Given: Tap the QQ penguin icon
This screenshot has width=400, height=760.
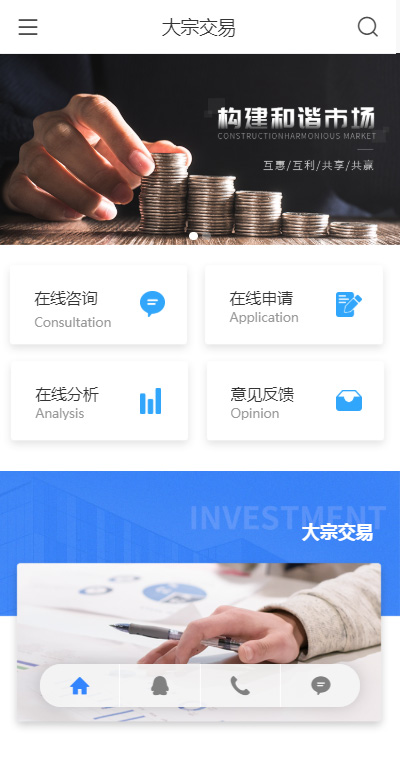Looking at the screenshot, I should pos(160,686).
